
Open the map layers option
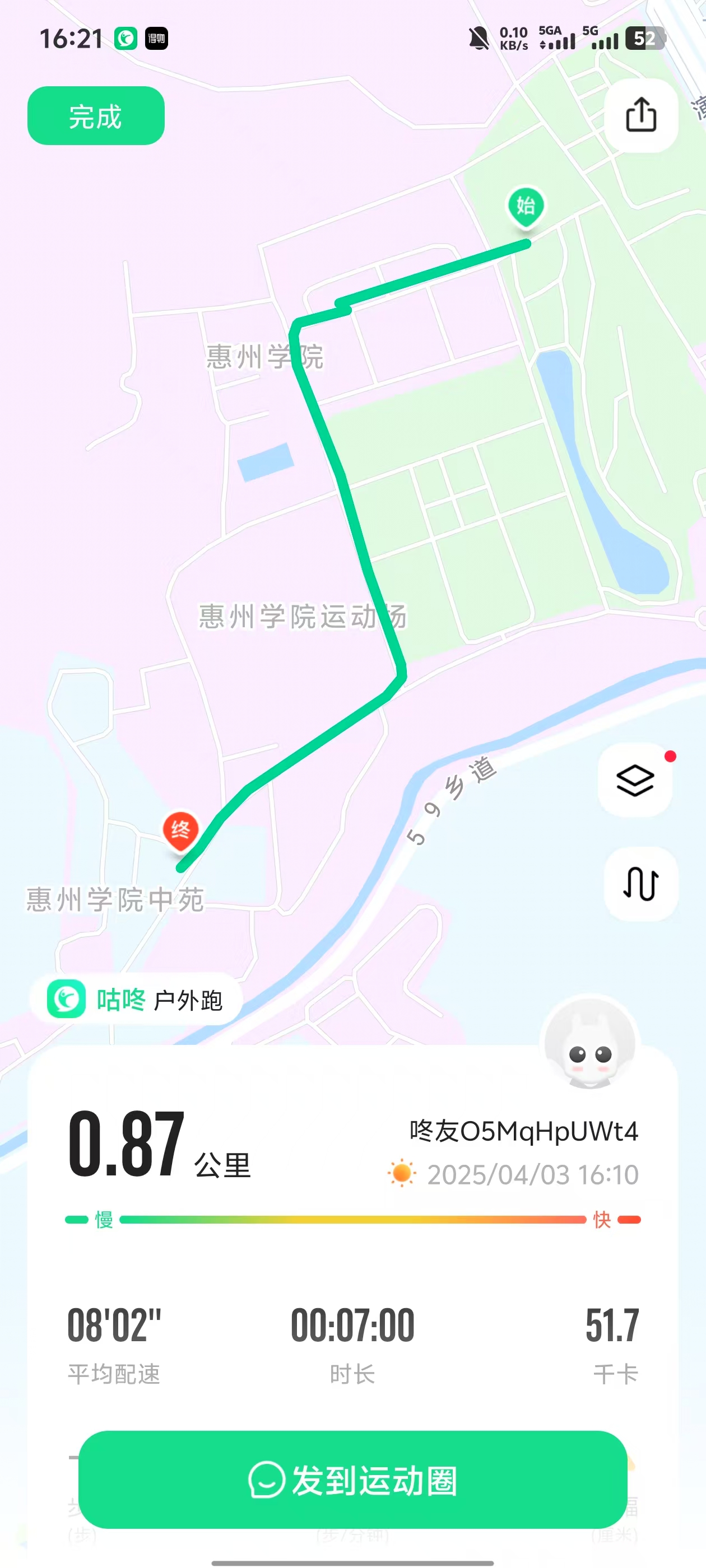tap(635, 780)
